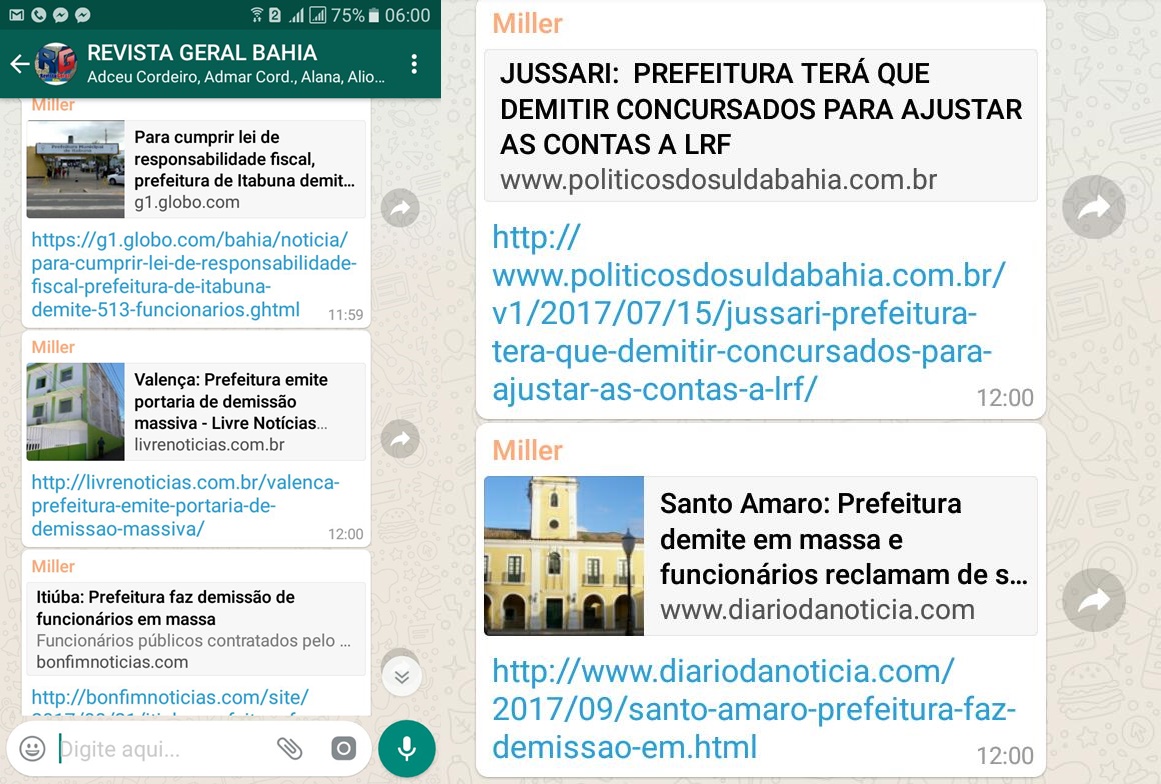1161x784 pixels.
Task: Open the emoji picker
Action: tap(33, 748)
